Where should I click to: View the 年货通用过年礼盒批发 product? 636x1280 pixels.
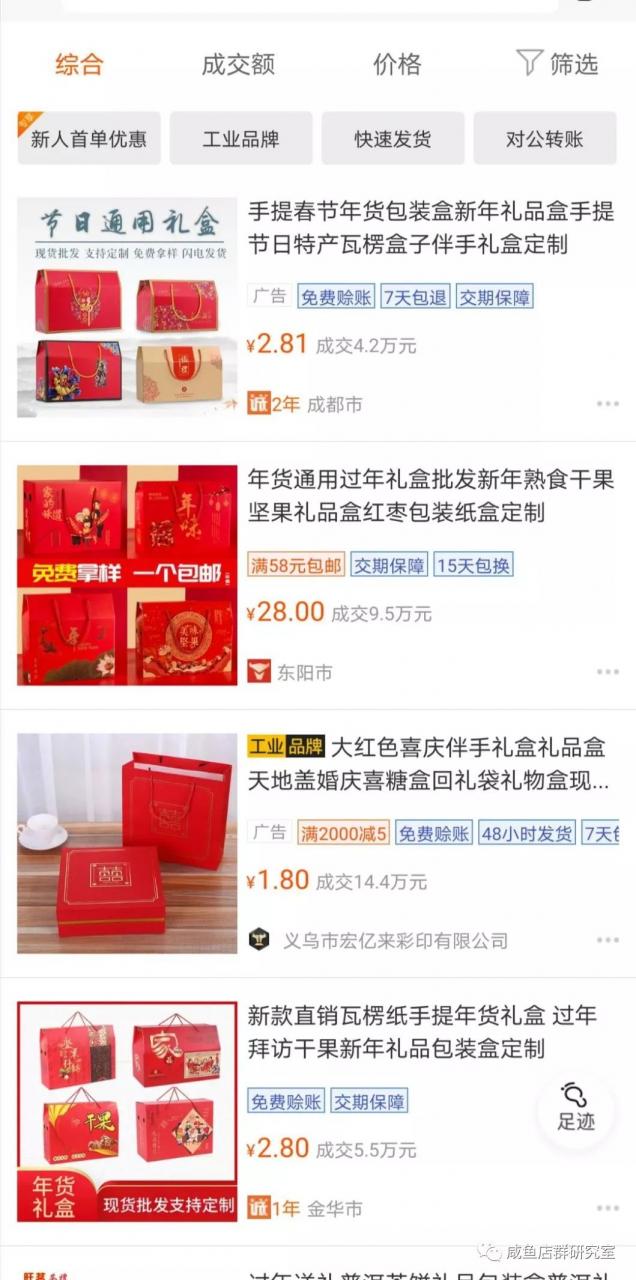tap(430, 496)
